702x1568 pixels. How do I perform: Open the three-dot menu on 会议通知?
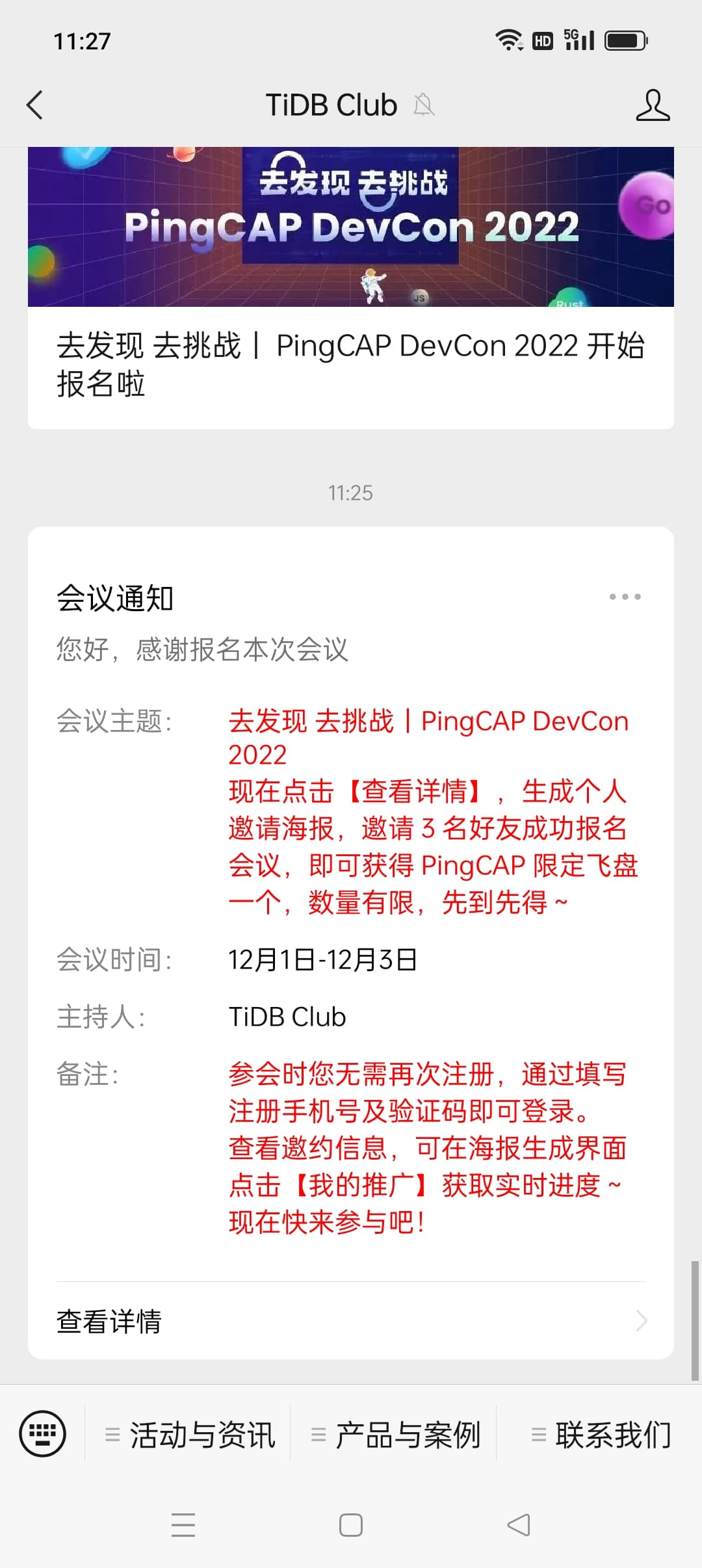click(625, 597)
